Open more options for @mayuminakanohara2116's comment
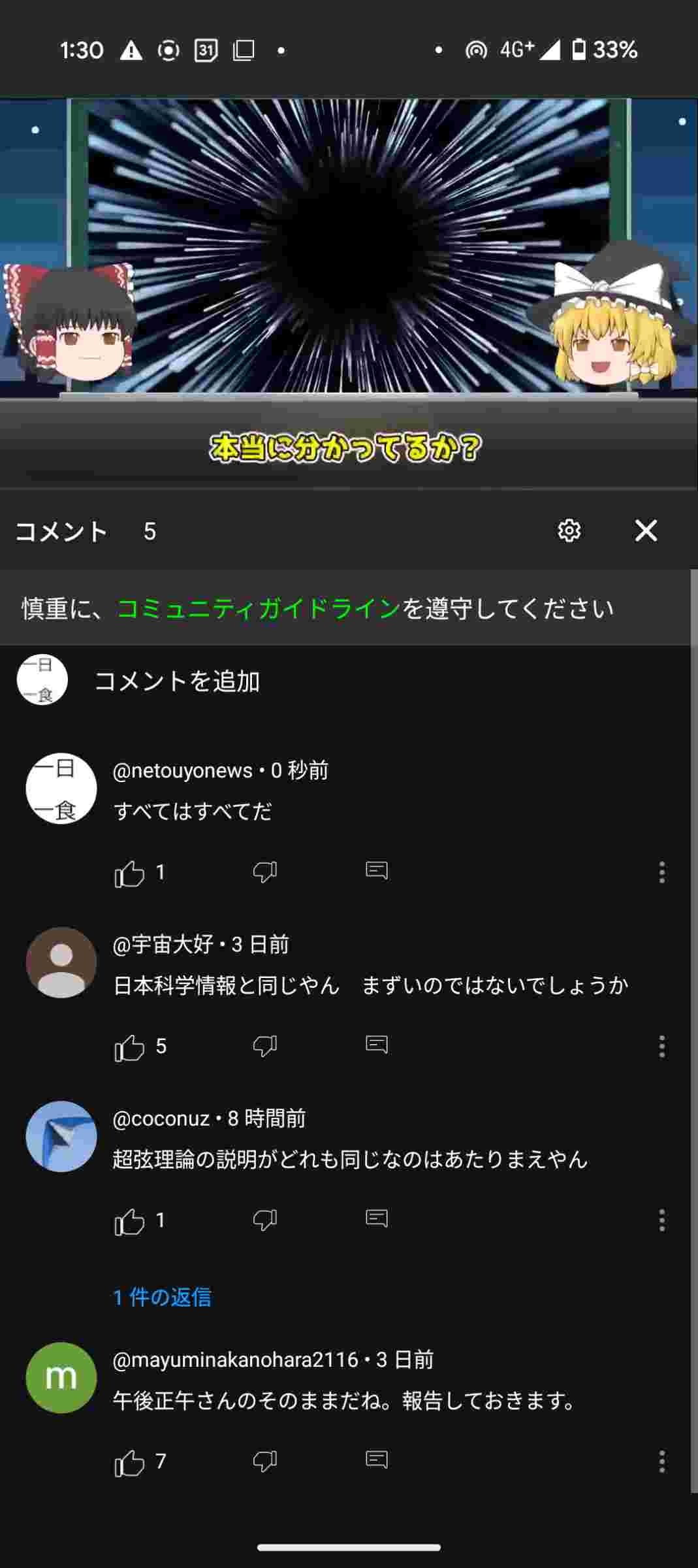Screen dimensions: 698x1568 (661, 1462)
